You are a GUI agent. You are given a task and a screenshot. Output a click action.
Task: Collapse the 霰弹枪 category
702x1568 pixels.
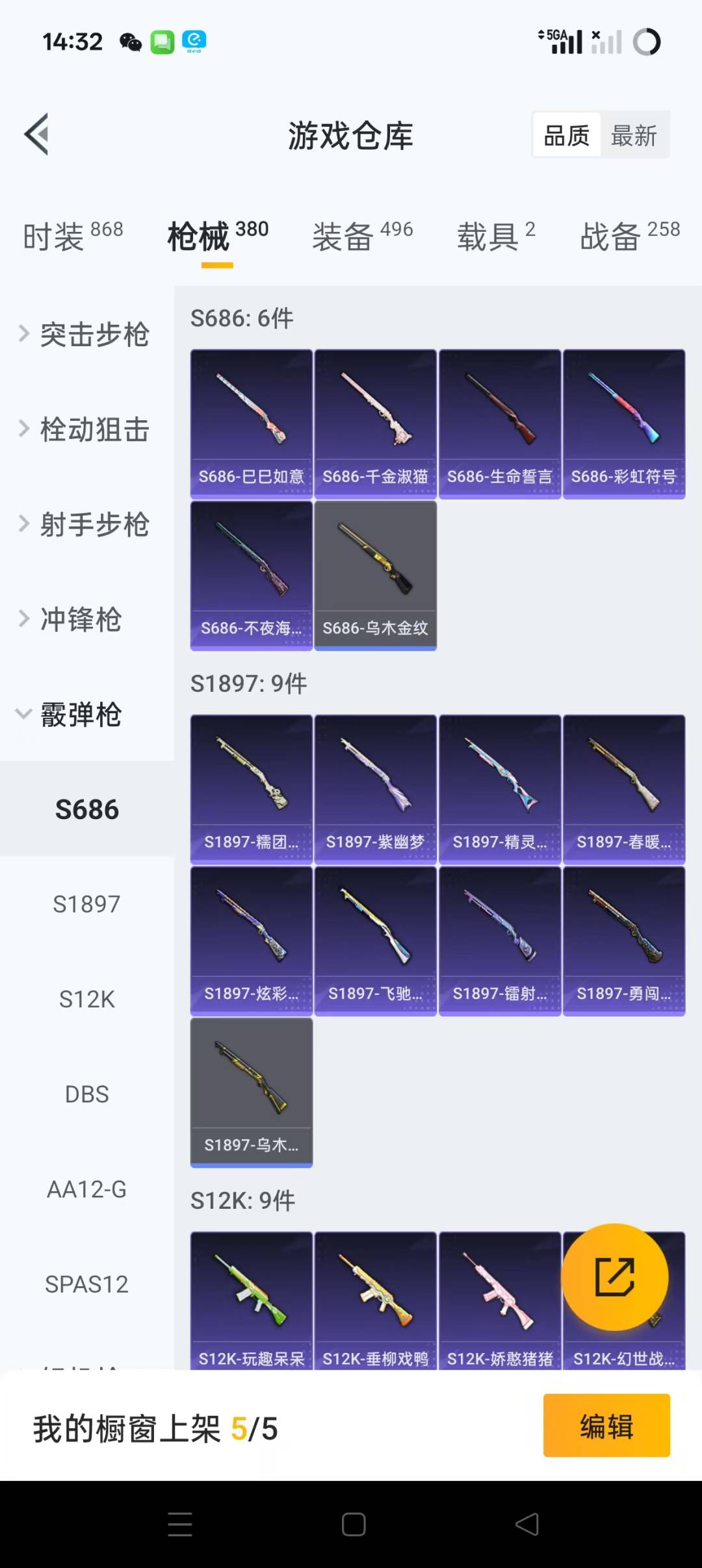point(71,714)
